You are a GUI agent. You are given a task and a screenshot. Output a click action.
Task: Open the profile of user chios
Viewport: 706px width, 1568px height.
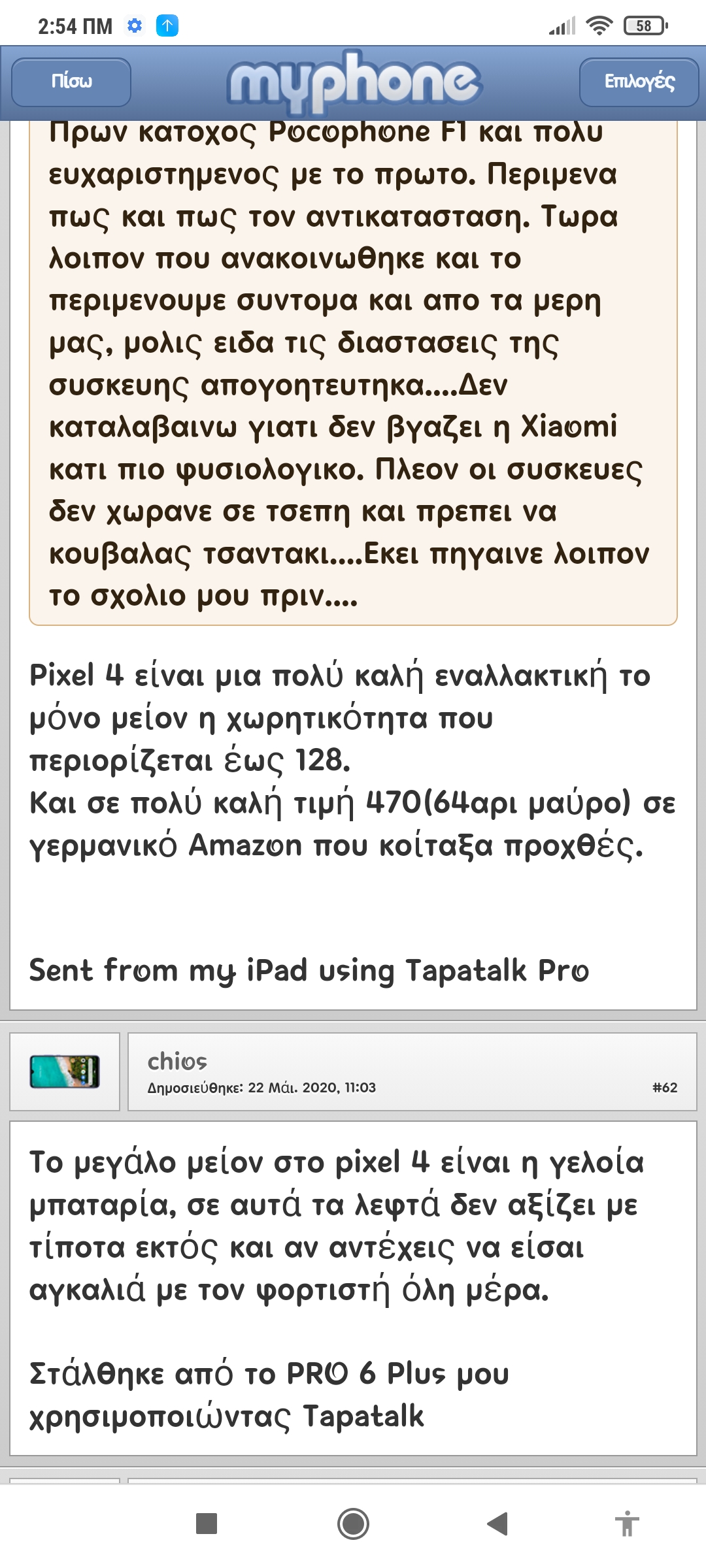(x=177, y=1062)
